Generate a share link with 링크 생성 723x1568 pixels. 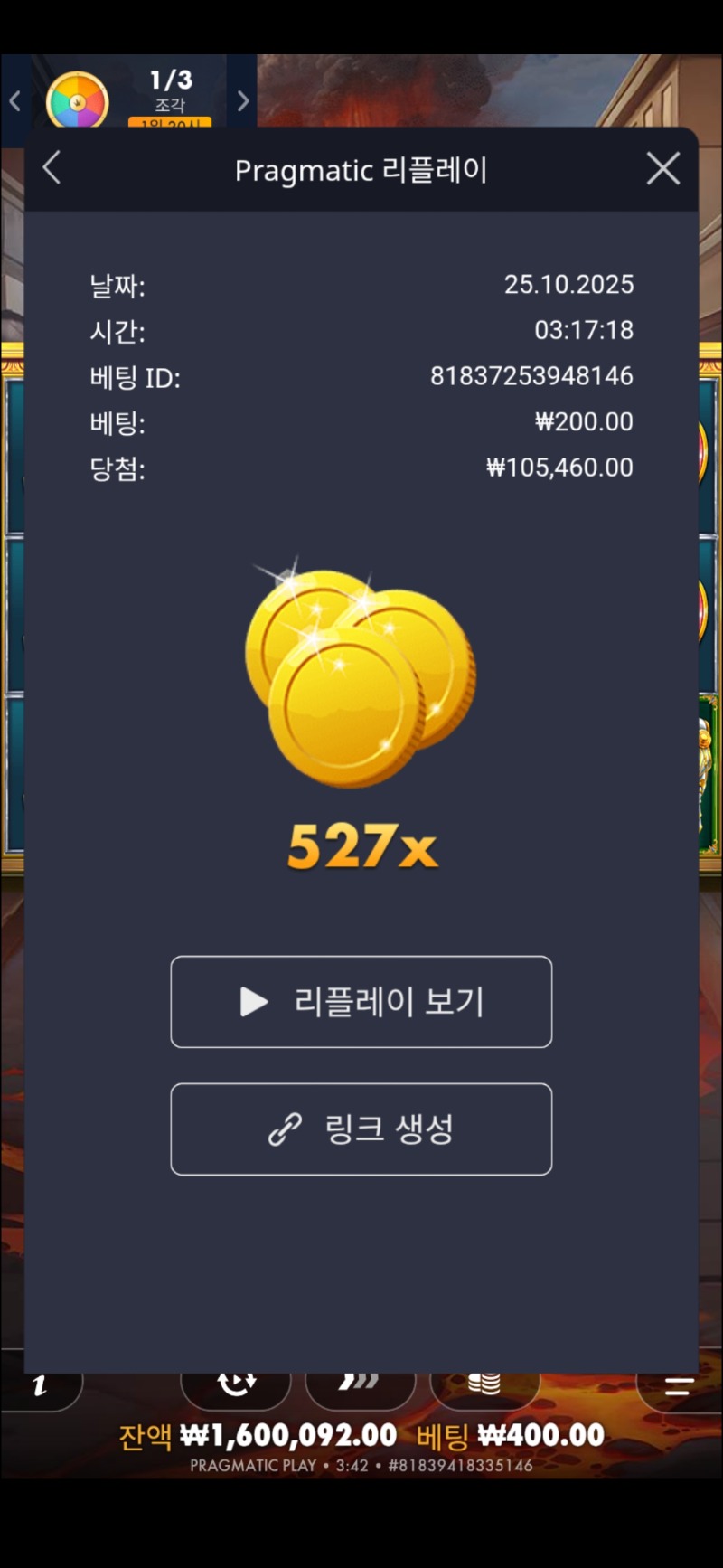coord(361,1129)
